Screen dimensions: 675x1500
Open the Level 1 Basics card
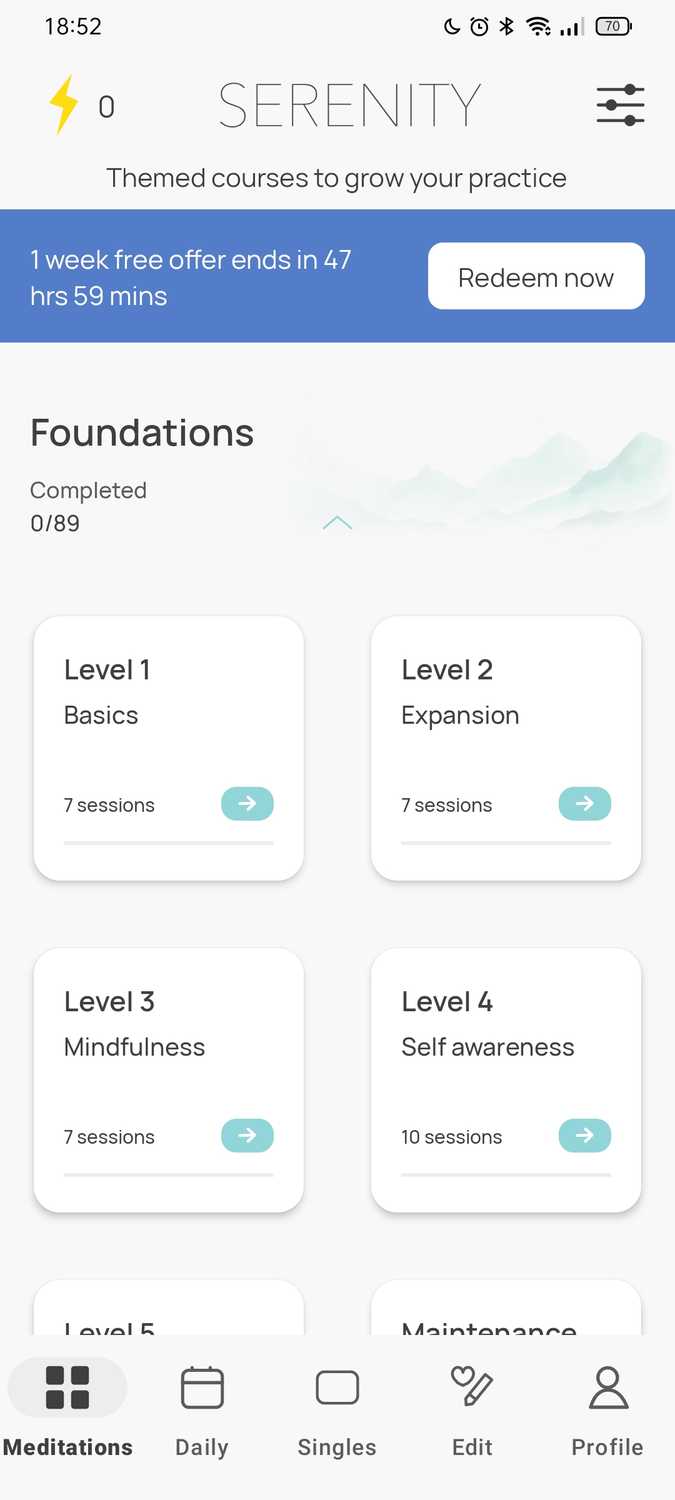point(169,748)
